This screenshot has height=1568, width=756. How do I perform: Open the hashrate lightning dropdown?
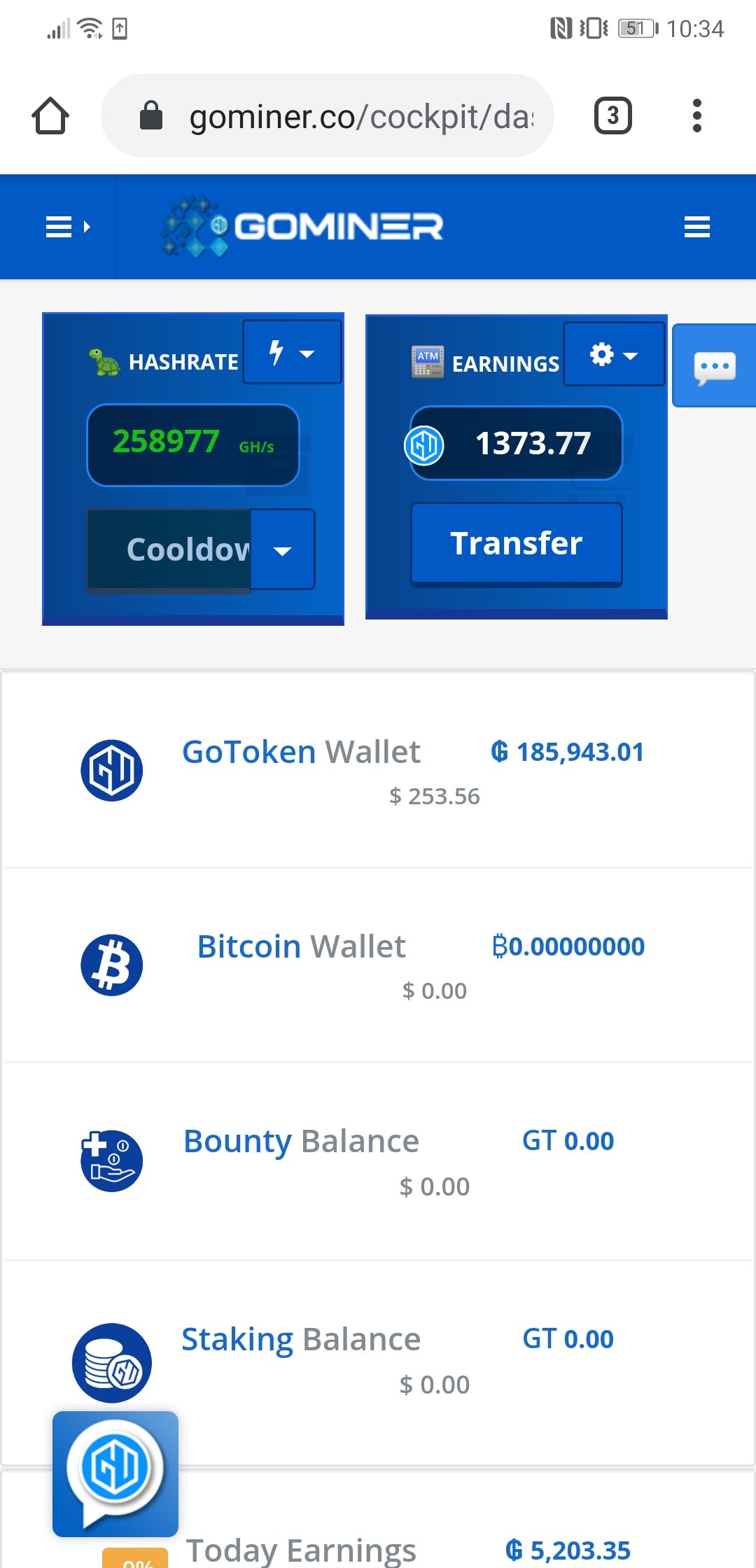293,352
